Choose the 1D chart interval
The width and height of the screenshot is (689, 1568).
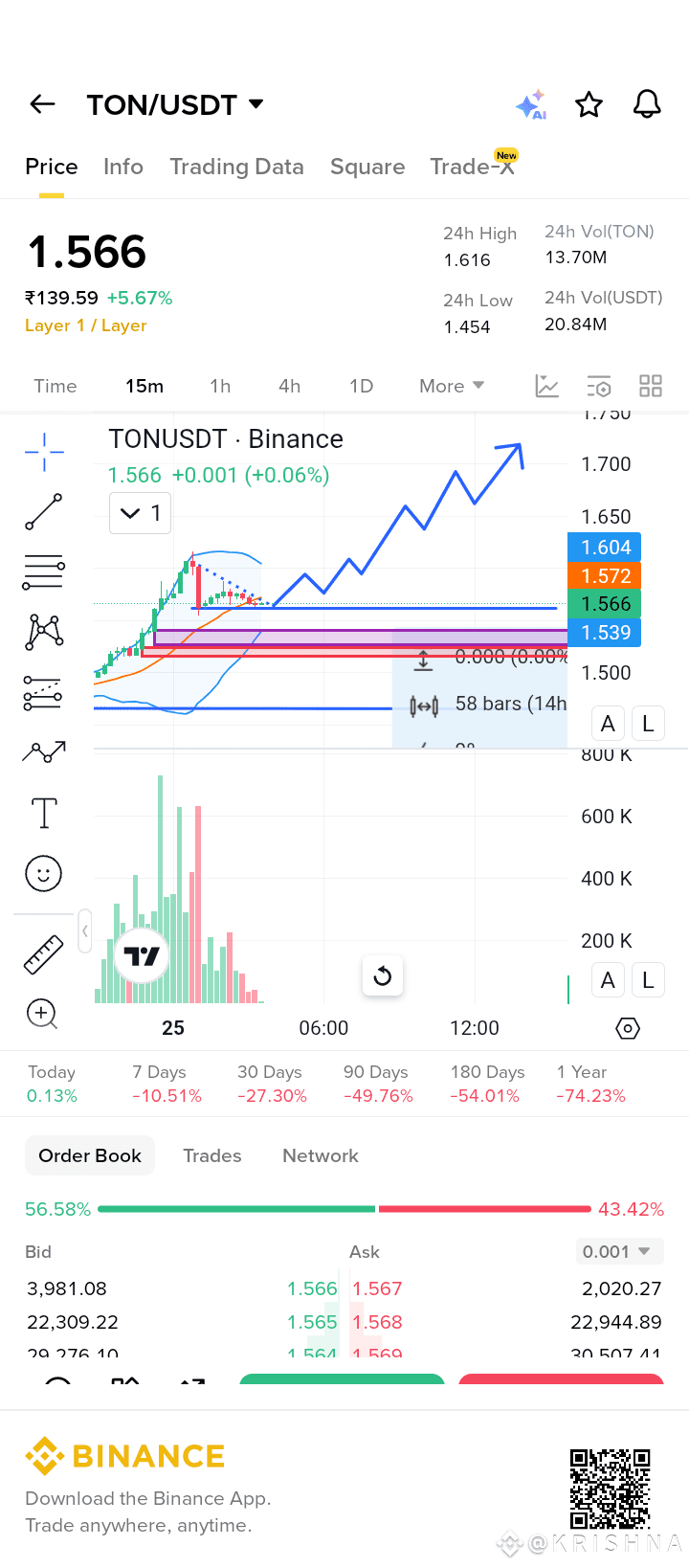coord(361,386)
